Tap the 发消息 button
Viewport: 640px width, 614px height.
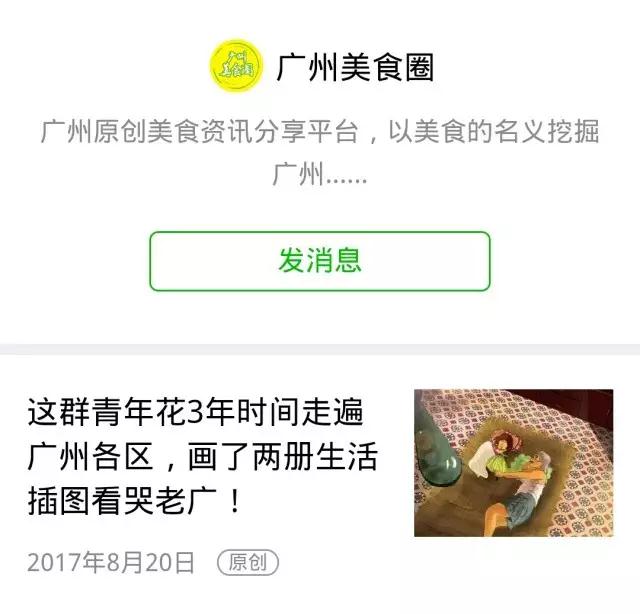pyautogui.click(x=320, y=261)
